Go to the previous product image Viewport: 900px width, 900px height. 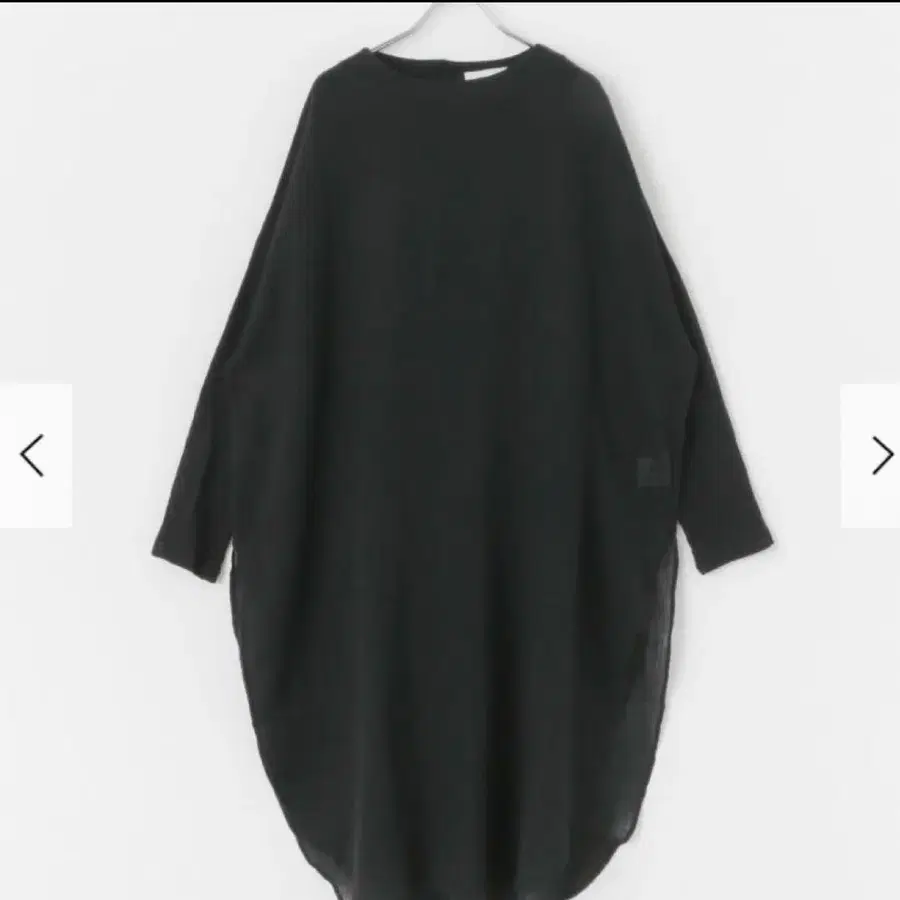coord(34,456)
